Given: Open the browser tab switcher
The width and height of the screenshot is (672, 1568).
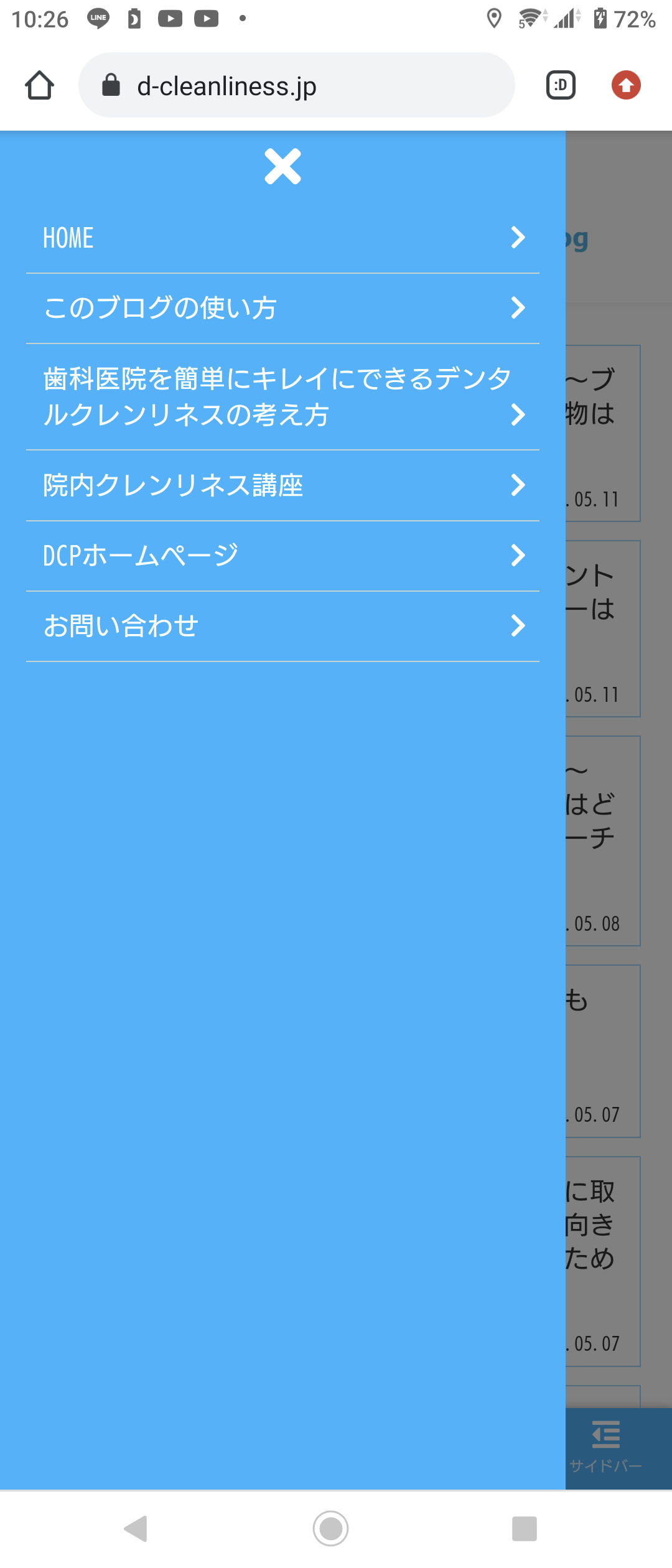Looking at the screenshot, I should click(x=560, y=85).
